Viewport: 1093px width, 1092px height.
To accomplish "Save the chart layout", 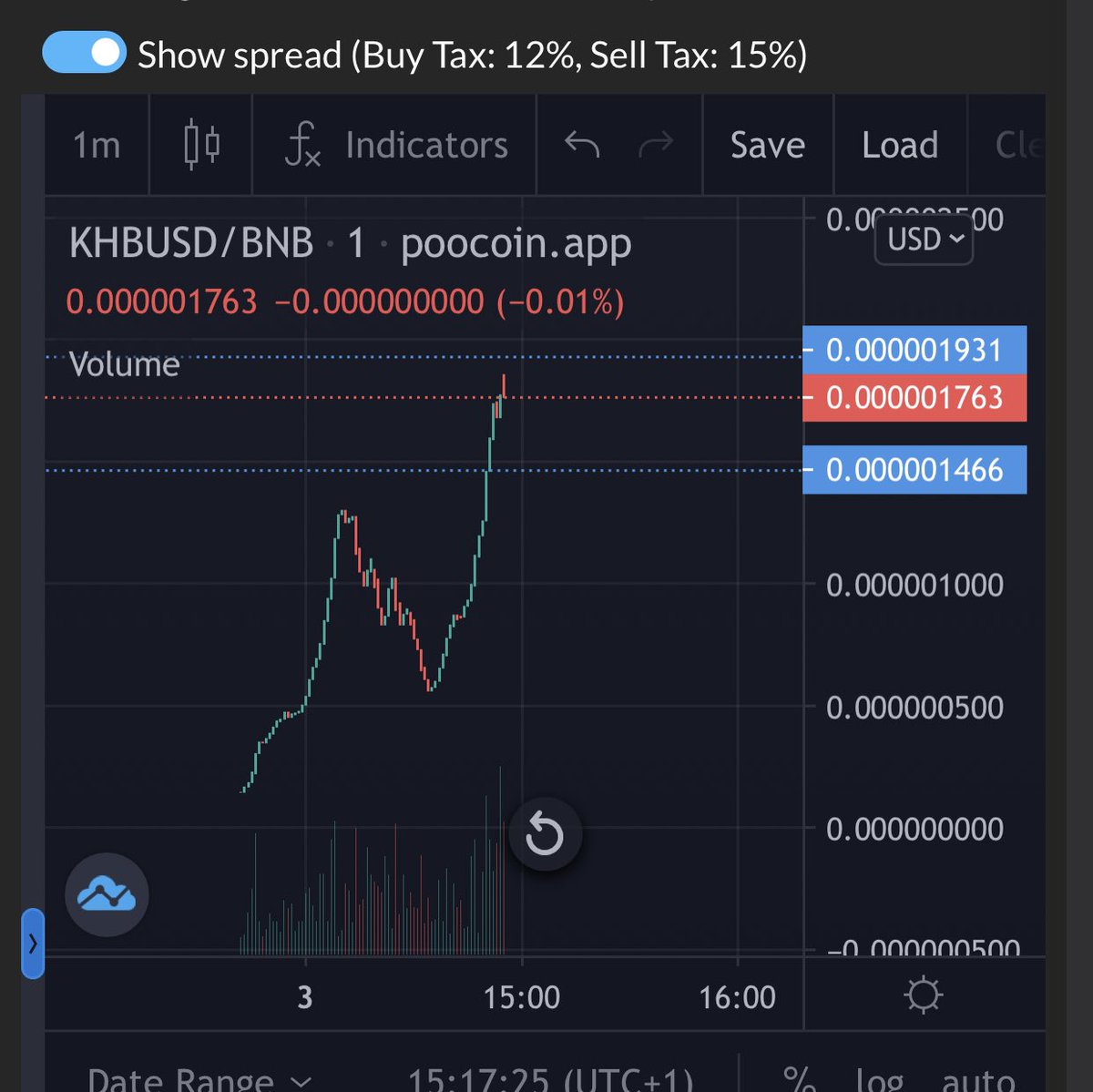I will (x=768, y=145).
